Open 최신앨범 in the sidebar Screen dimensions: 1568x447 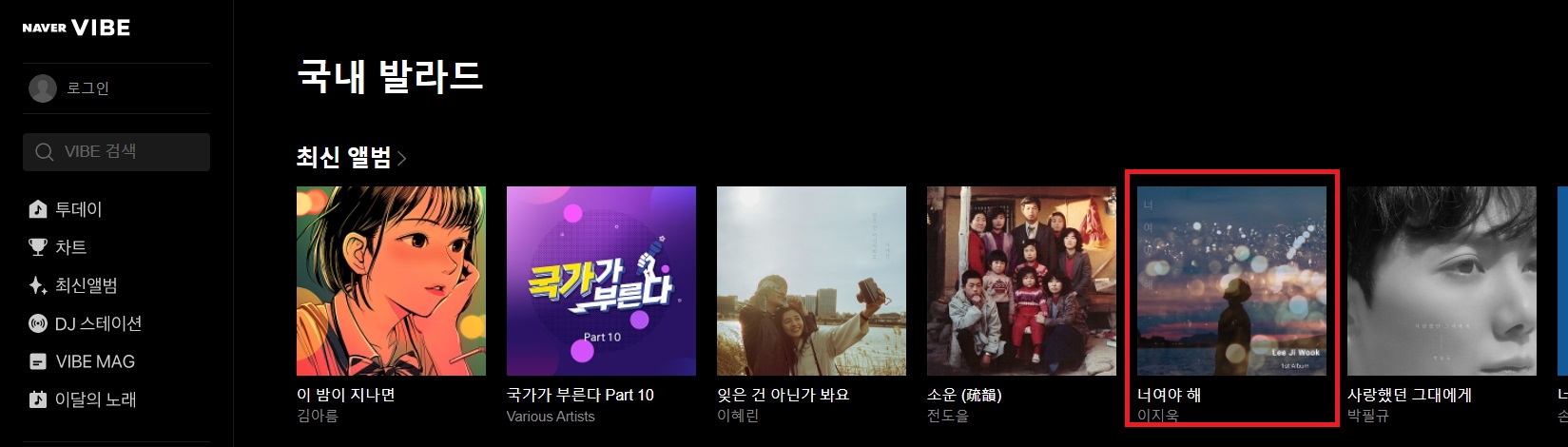point(86,285)
